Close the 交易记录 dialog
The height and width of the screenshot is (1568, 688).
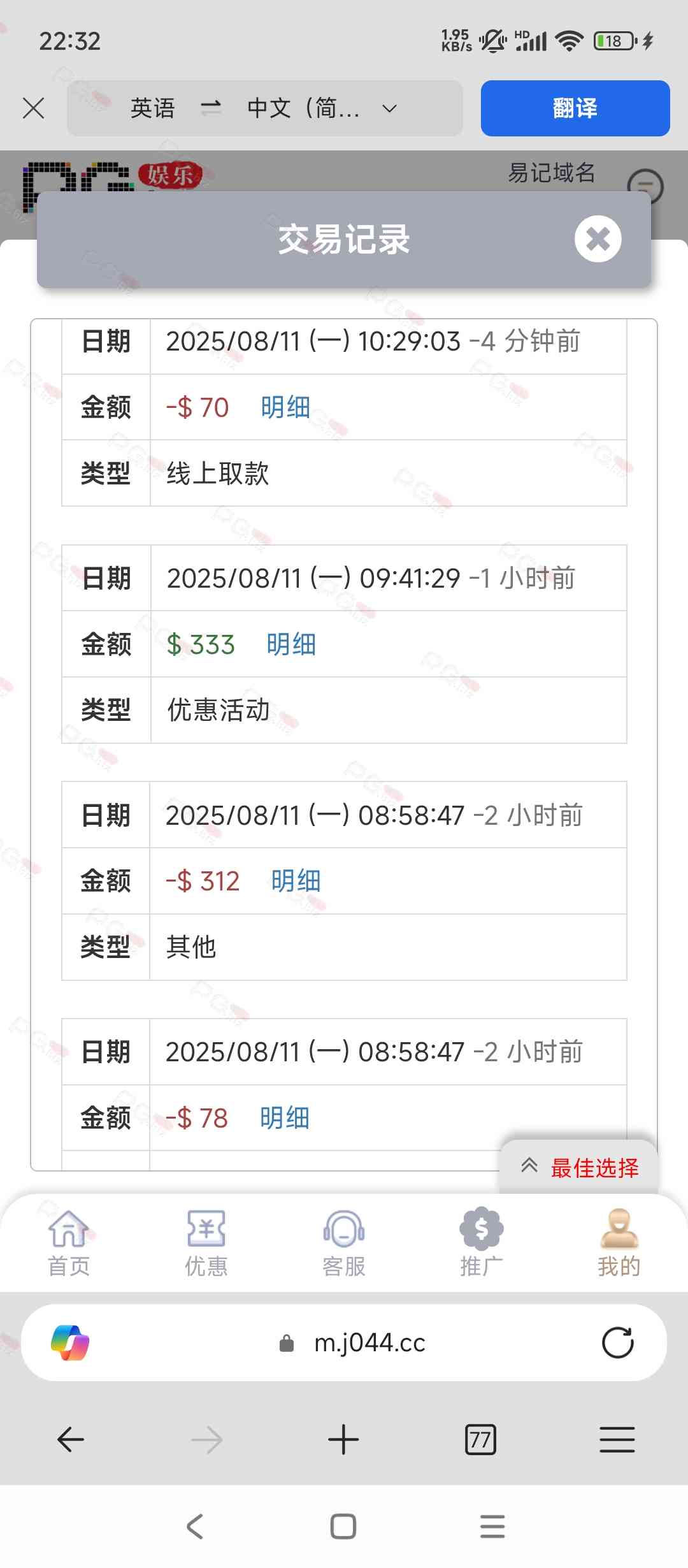[598, 239]
